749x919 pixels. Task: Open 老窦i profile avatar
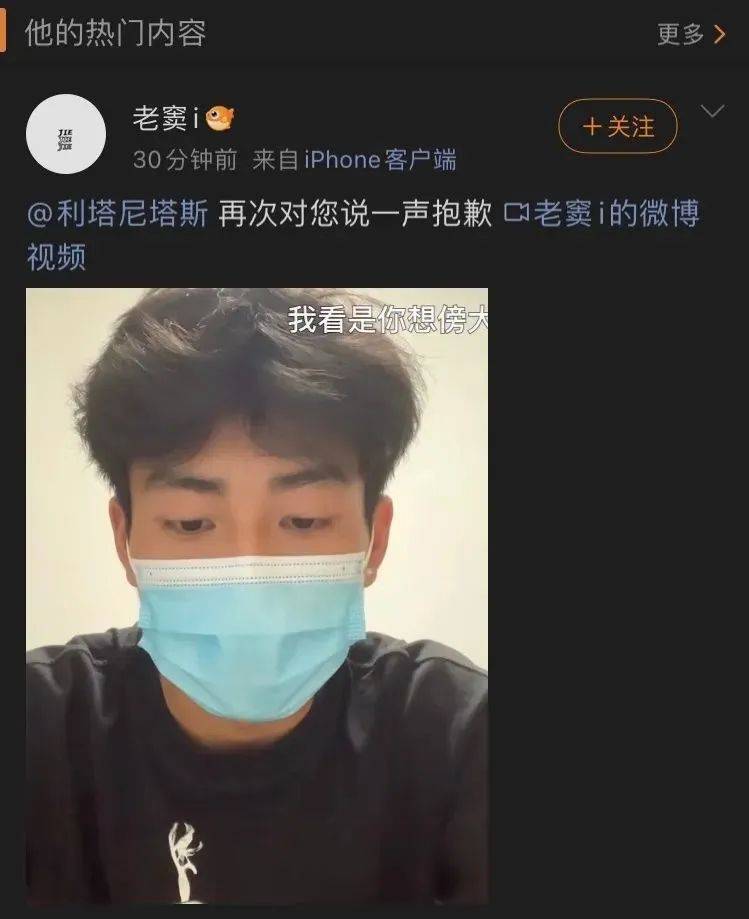tap(65, 135)
